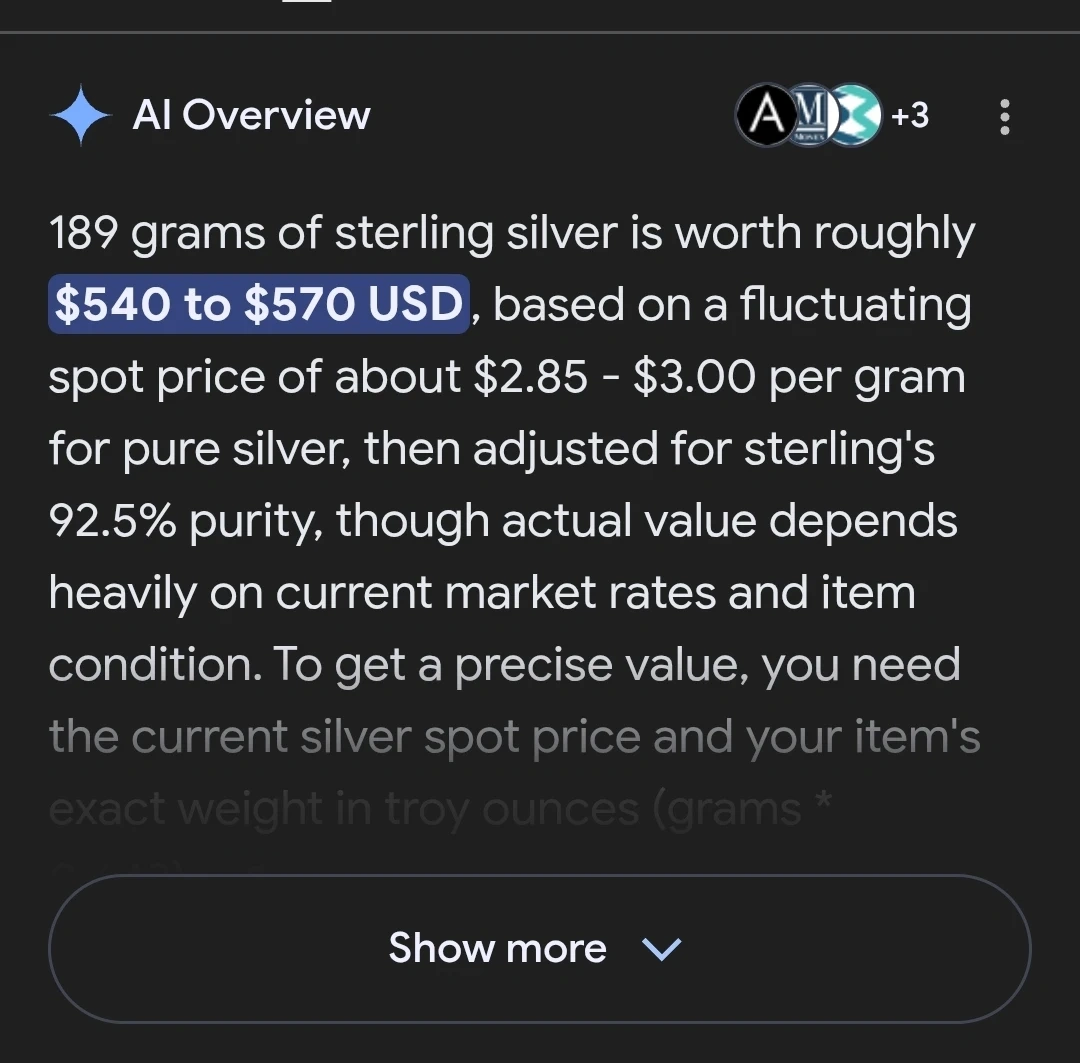Open the AI Overview three-dot menu

tap(1005, 117)
